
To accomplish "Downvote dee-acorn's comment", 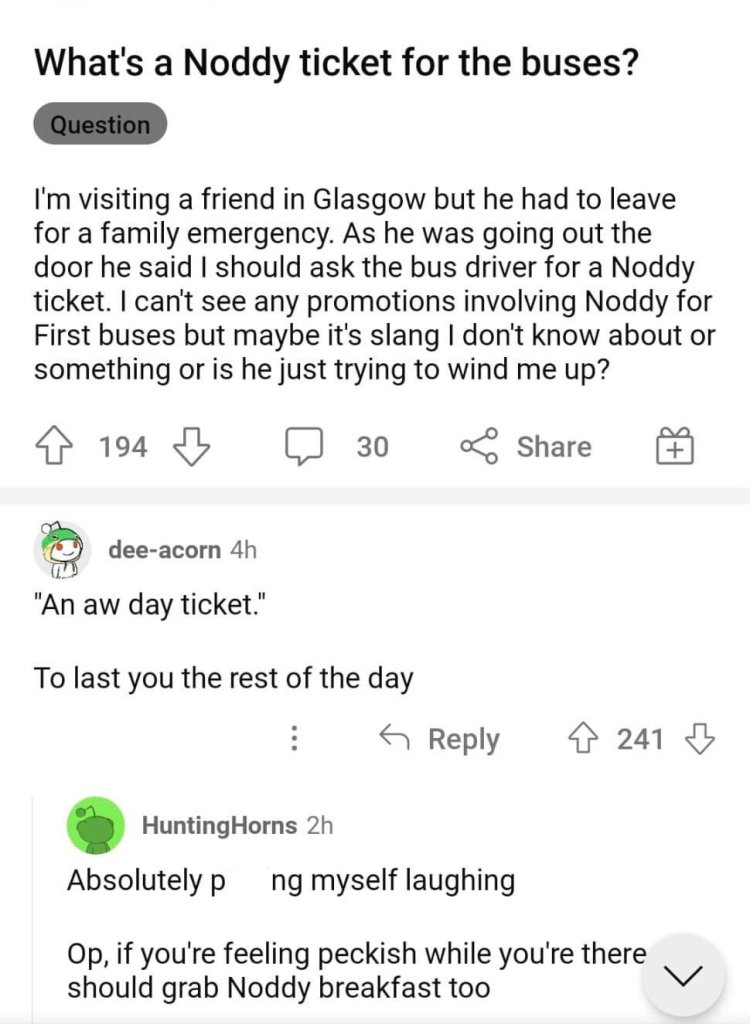I will 699,739.
